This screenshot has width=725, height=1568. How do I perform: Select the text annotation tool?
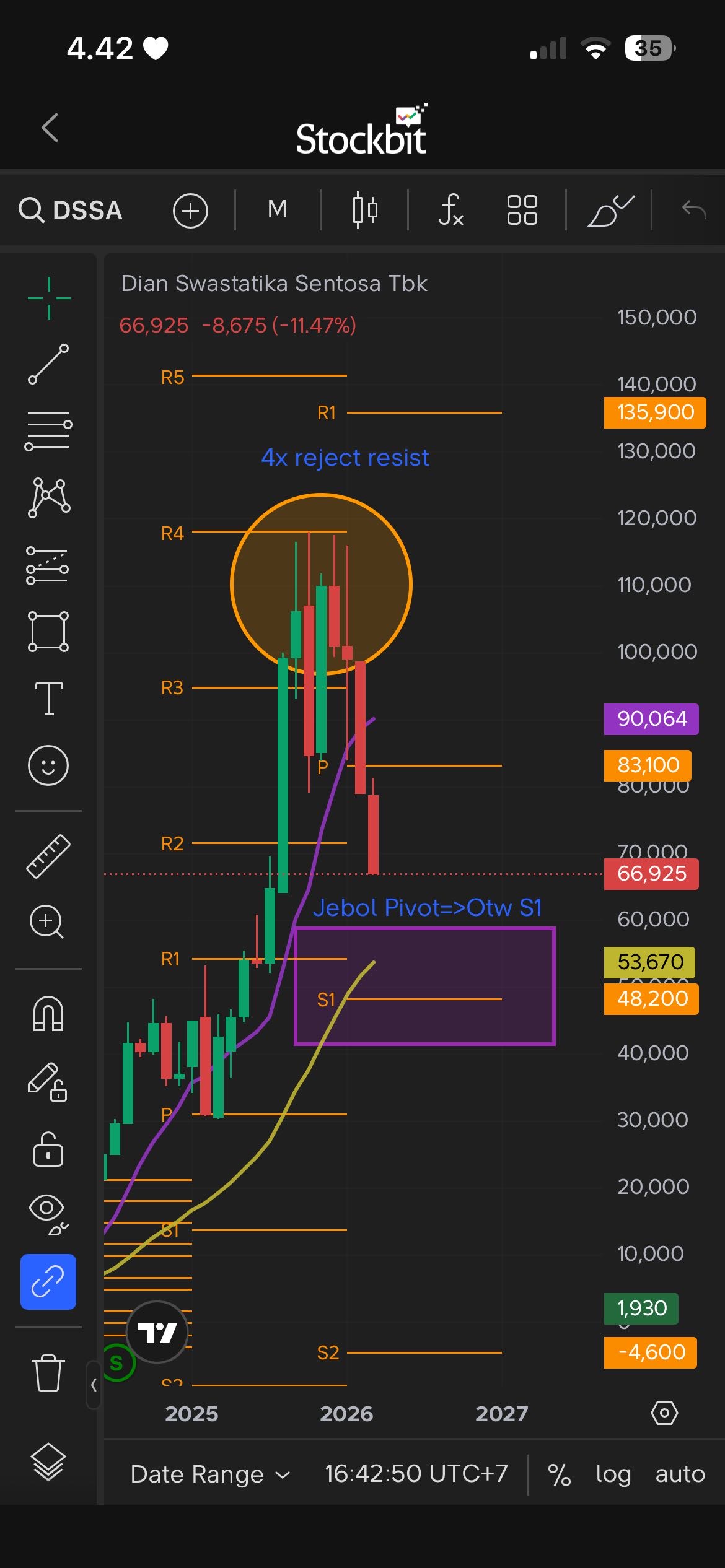pos(48,698)
